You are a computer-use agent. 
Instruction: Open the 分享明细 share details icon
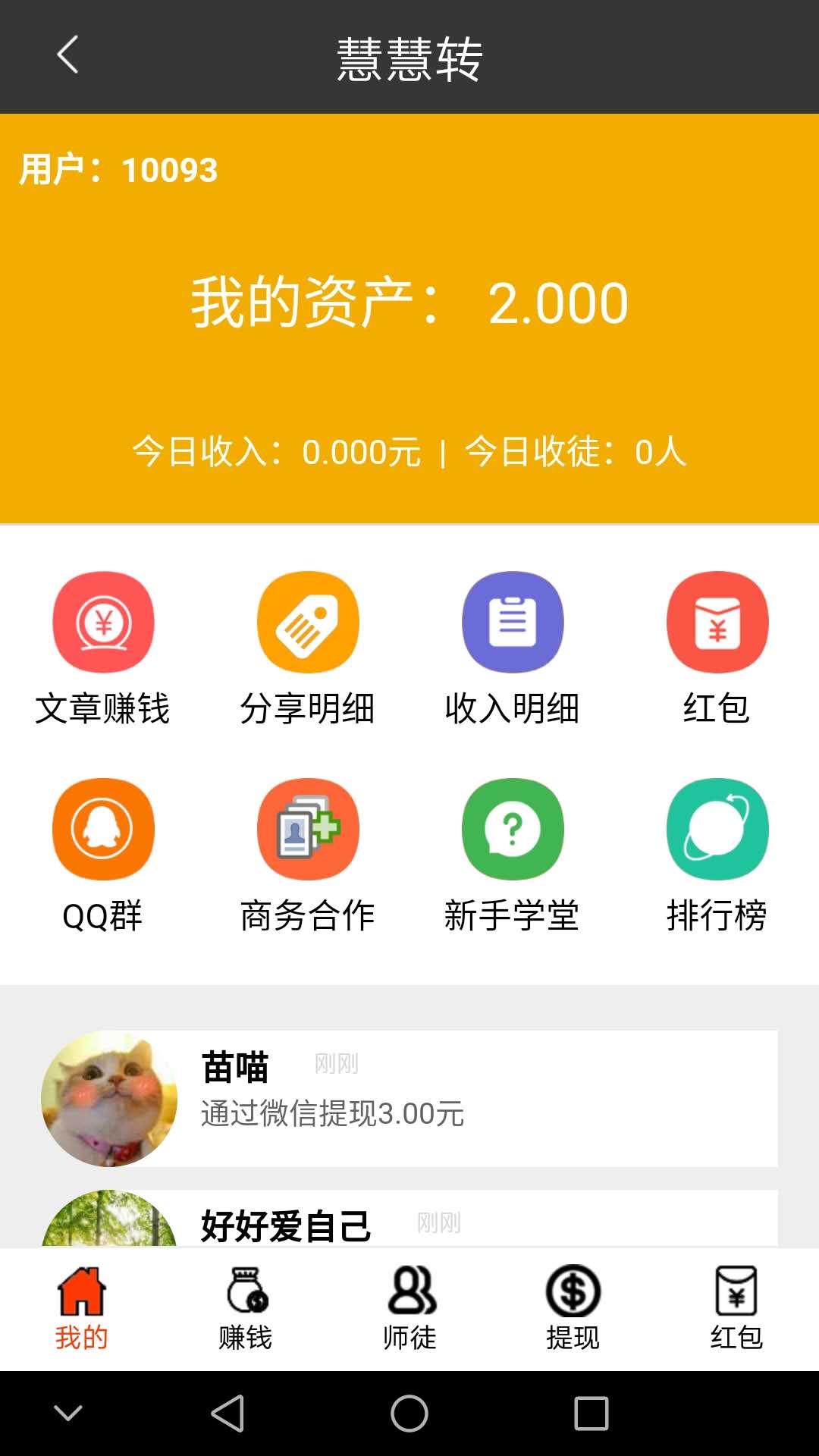(308, 621)
